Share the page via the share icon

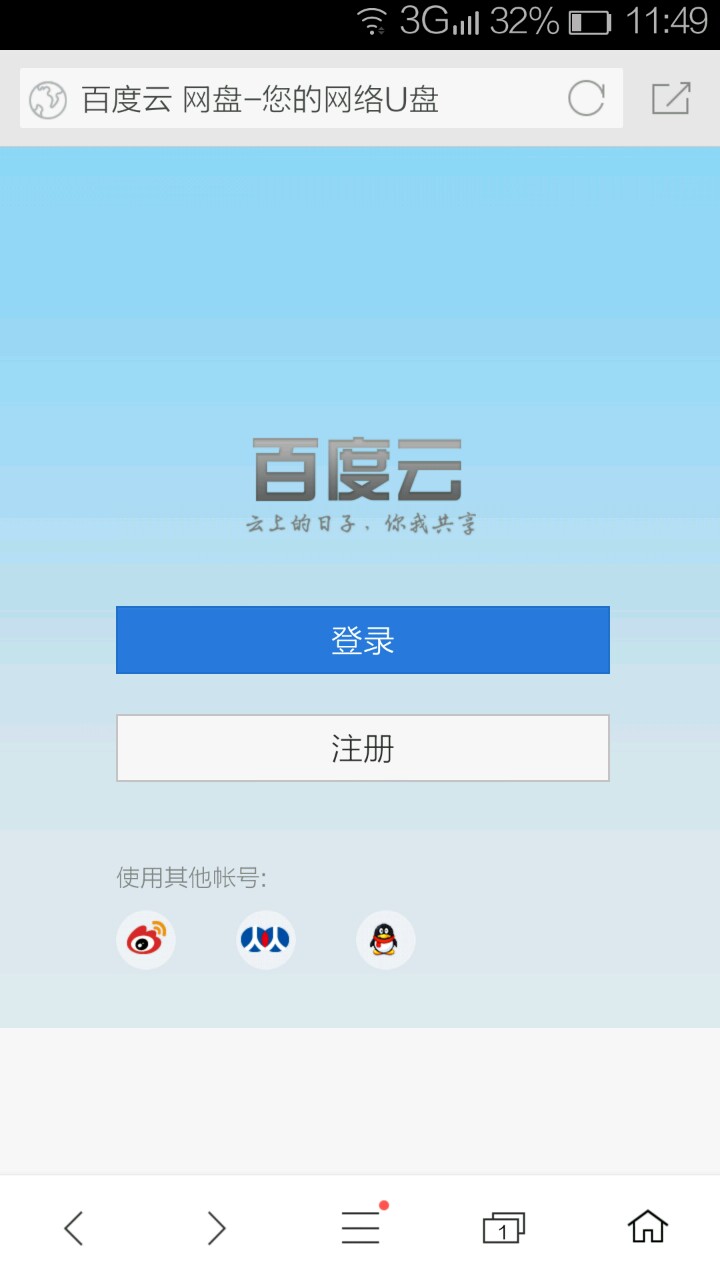click(x=671, y=98)
